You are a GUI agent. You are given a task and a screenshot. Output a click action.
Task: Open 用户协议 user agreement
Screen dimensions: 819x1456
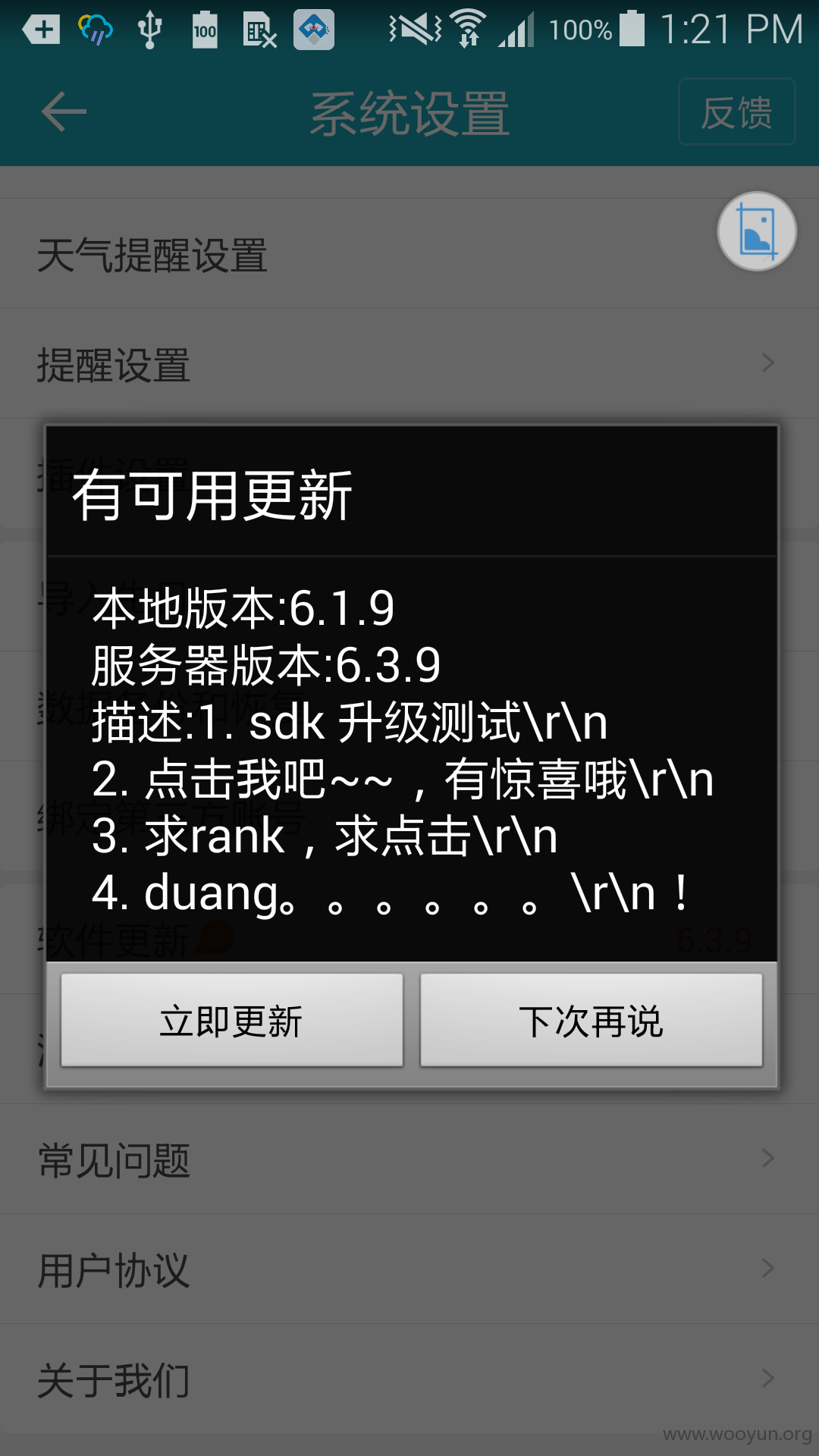point(409,1269)
